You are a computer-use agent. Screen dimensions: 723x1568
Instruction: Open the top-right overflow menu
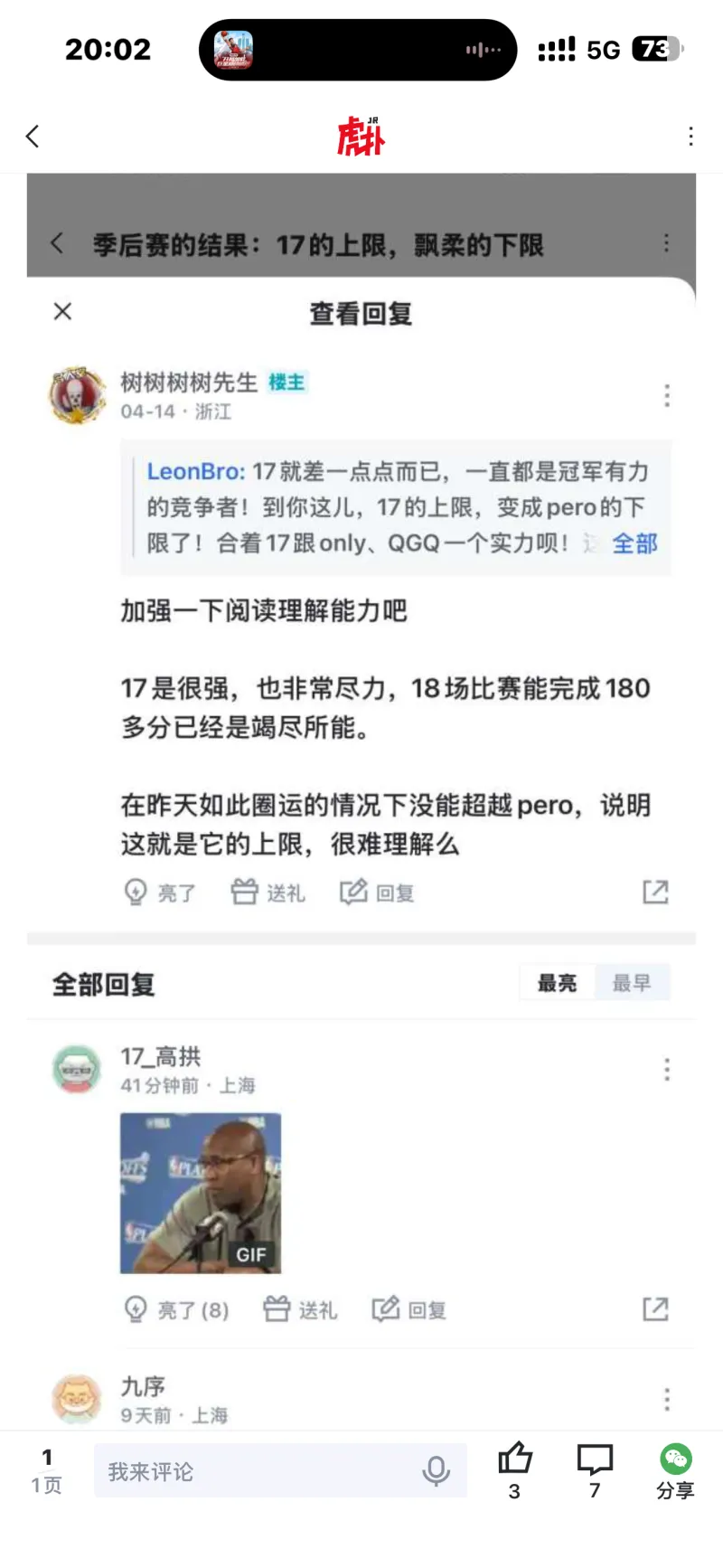(x=690, y=137)
